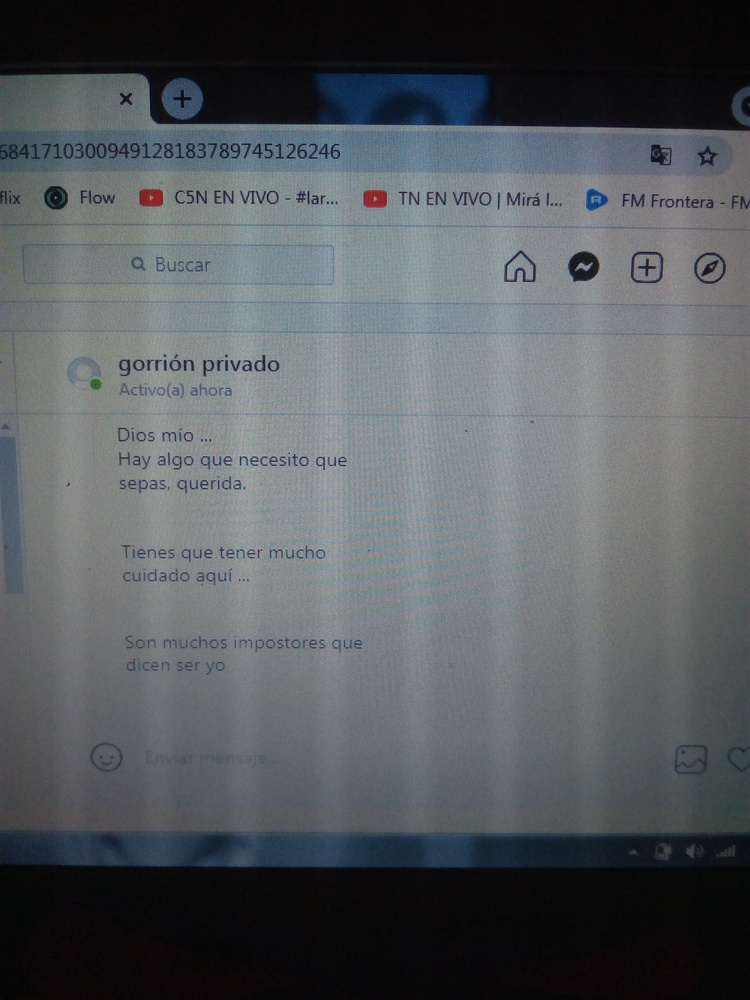This screenshot has height=1000, width=750.
Task: Send a heart in the chat
Action: (738, 759)
